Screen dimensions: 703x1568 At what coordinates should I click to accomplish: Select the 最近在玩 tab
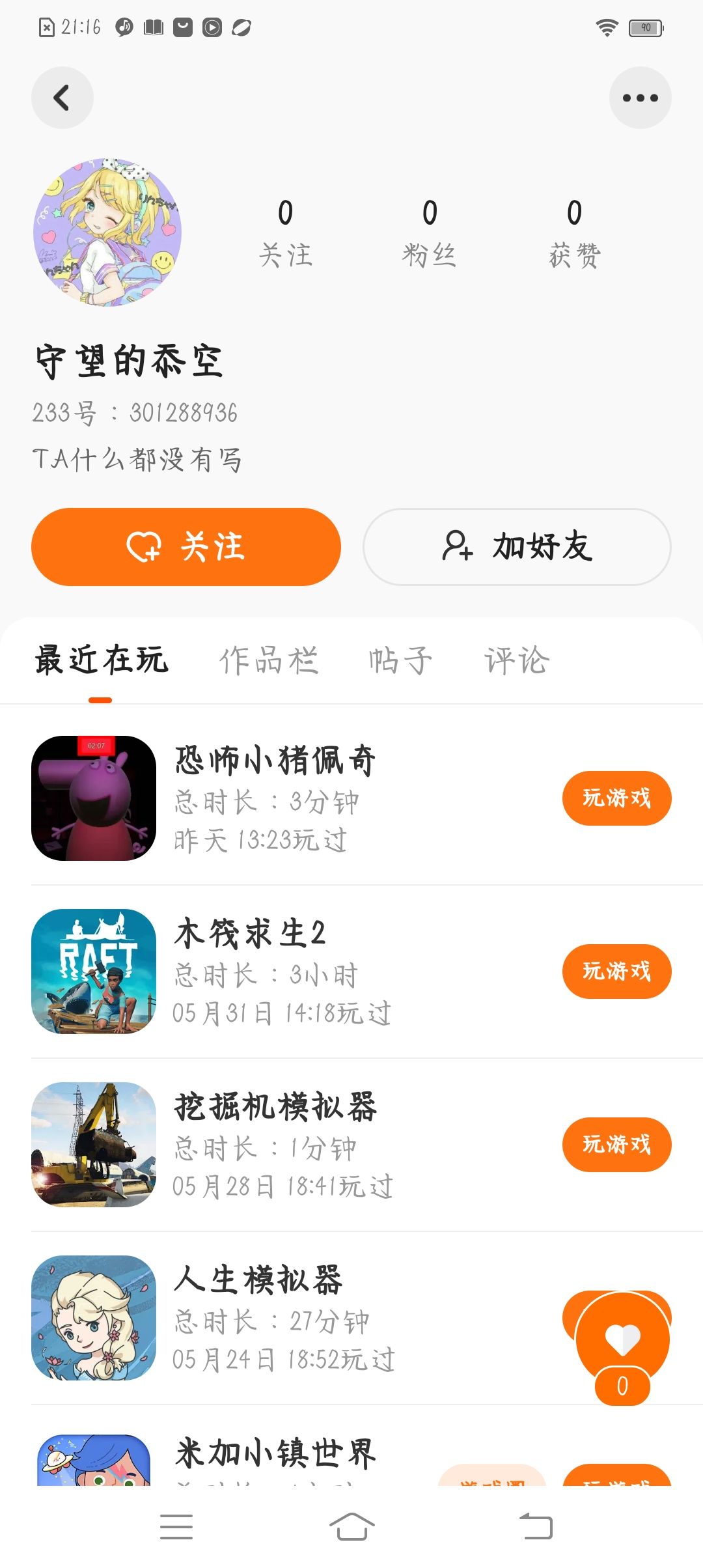pyautogui.click(x=102, y=660)
